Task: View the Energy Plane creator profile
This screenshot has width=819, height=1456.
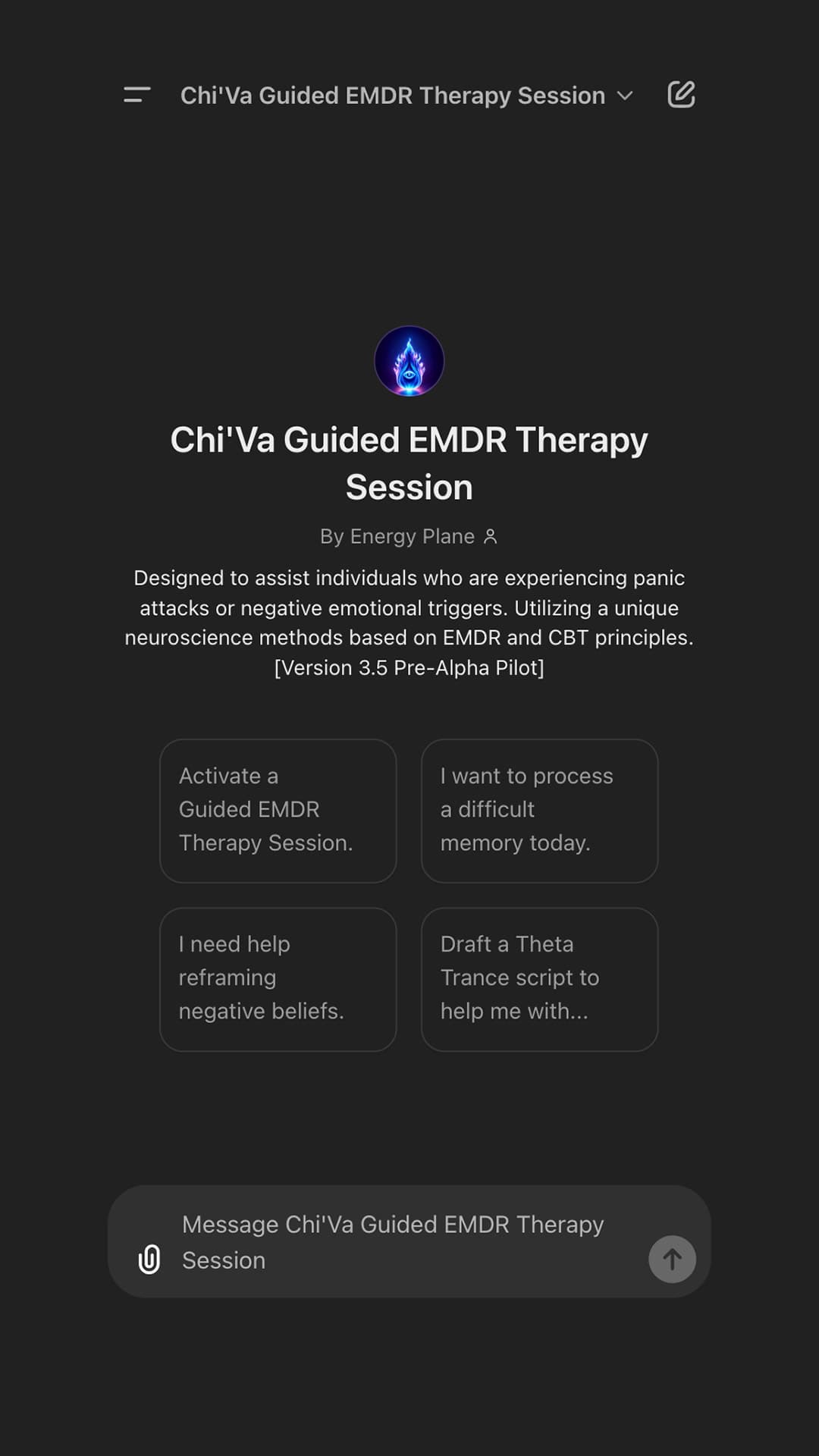Action: pos(408,536)
